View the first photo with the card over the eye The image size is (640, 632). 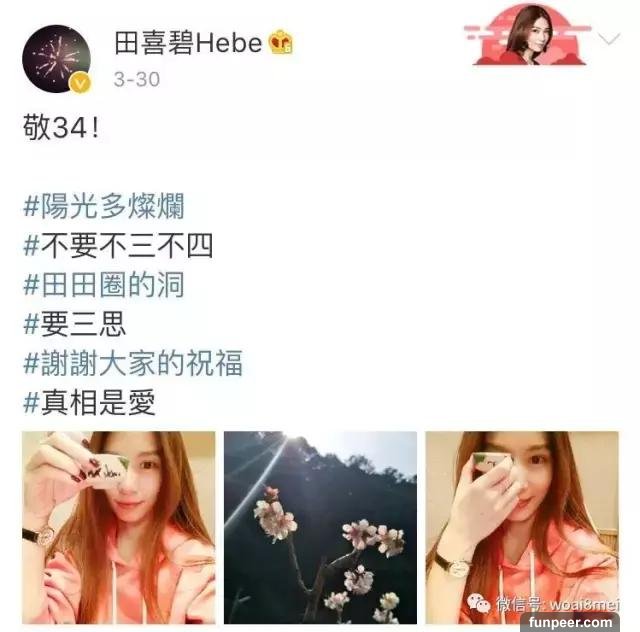[x=118, y=527]
